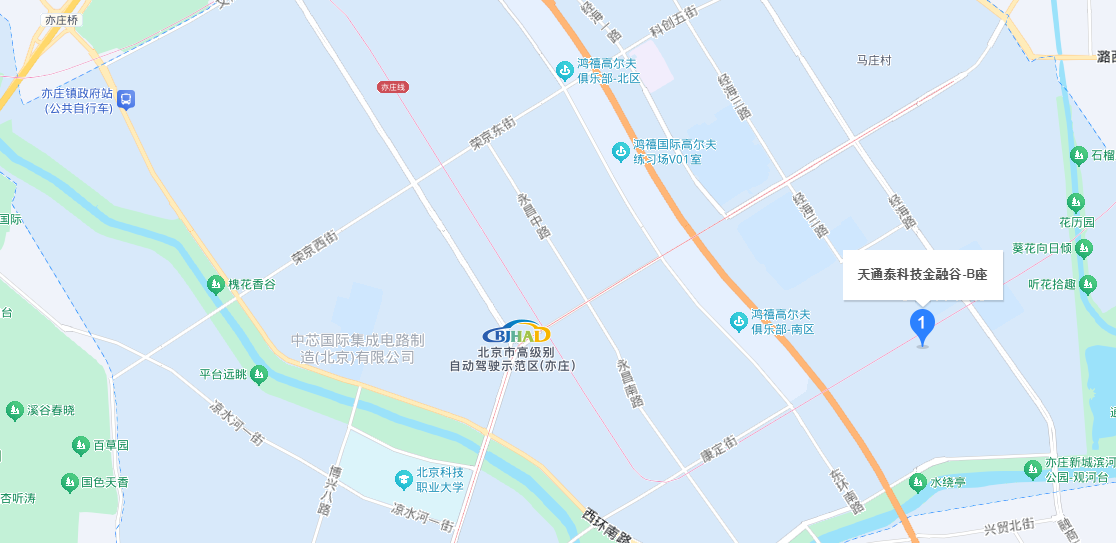Tap the 亦庄镇政府站 bike station icon
This screenshot has height=543, width=1116.
point(126,99)
